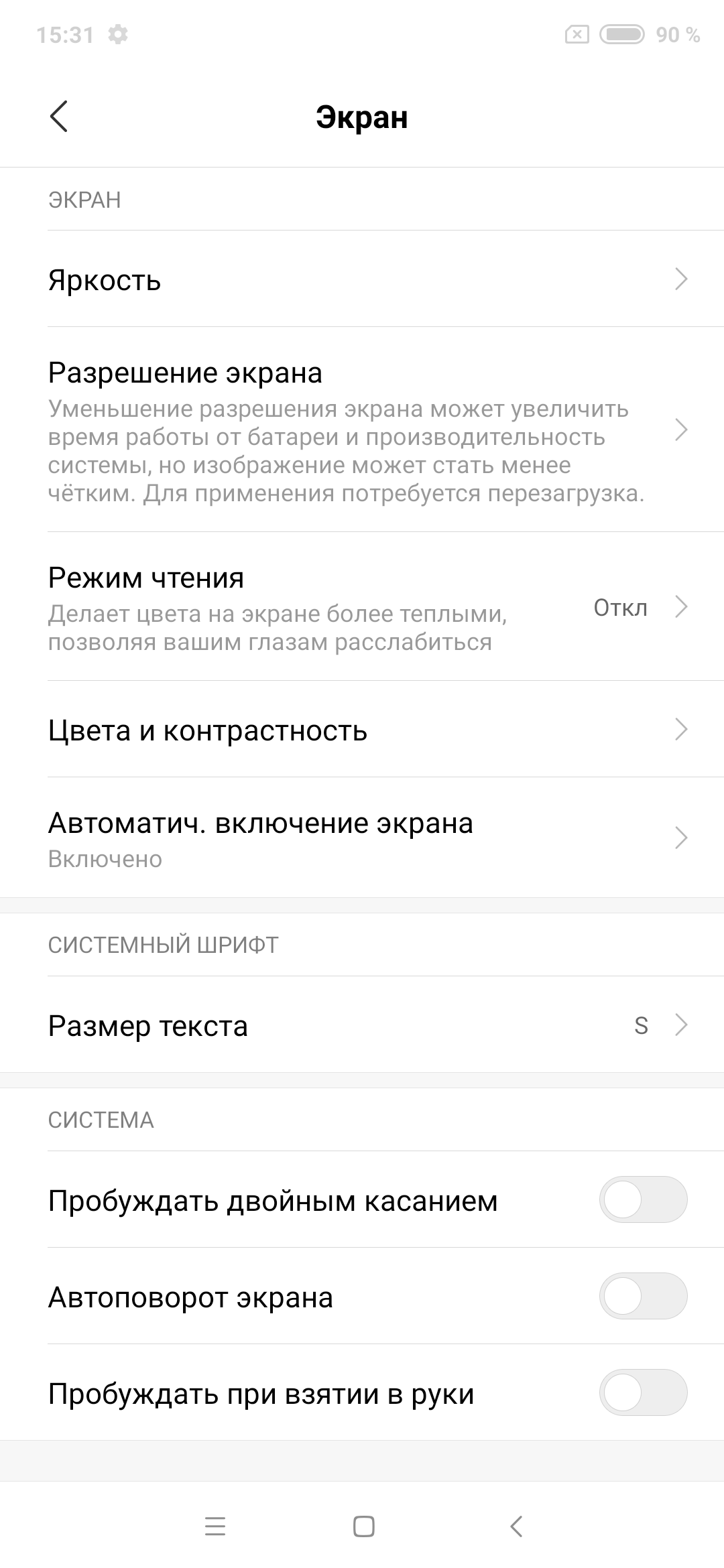Image resolution: width=724 pixels, height=1568 pixels.
Task: Tap the Экран title in the header
Action: [x=362, y=118]
